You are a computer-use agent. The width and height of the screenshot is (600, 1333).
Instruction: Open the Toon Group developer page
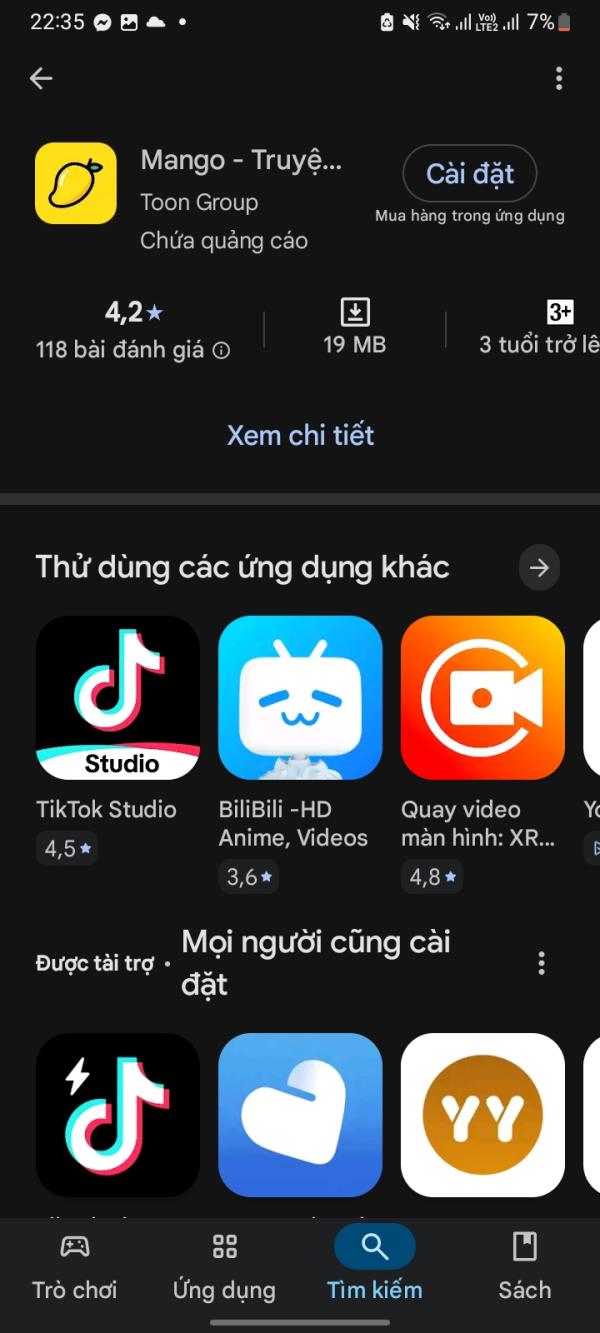[x=199, y=202]
